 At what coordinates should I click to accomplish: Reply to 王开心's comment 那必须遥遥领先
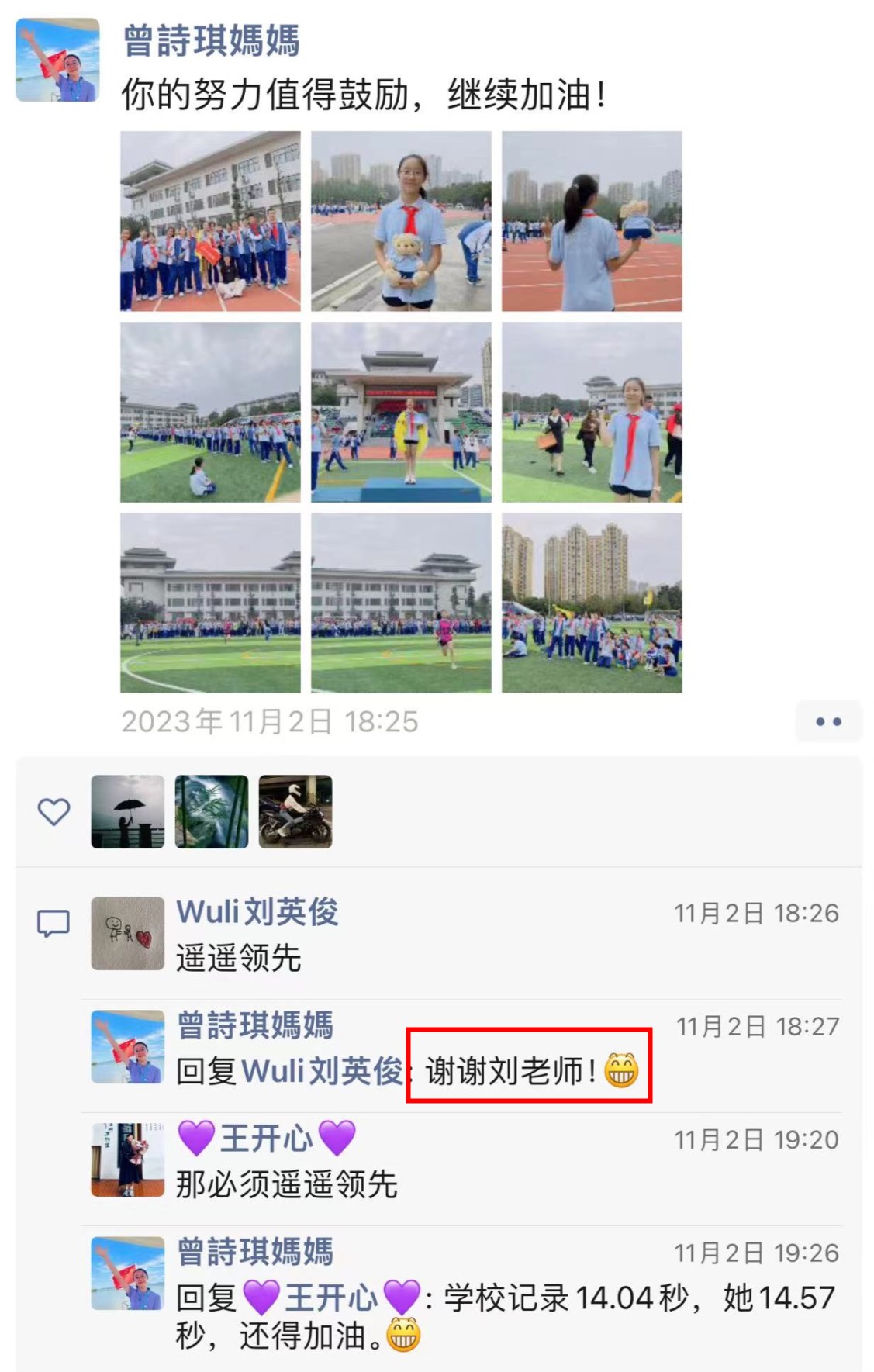[287, 1185]
